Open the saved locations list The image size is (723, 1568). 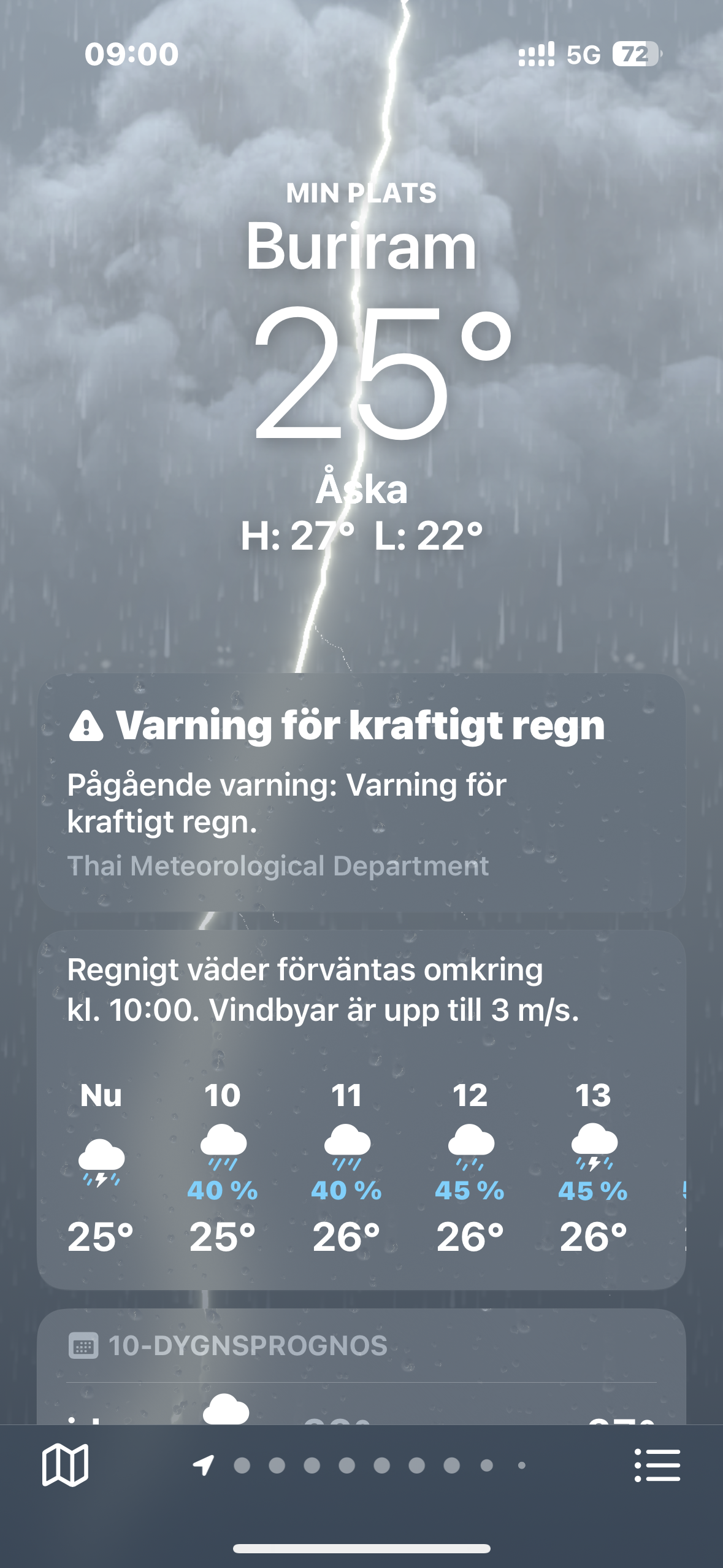657,1465
